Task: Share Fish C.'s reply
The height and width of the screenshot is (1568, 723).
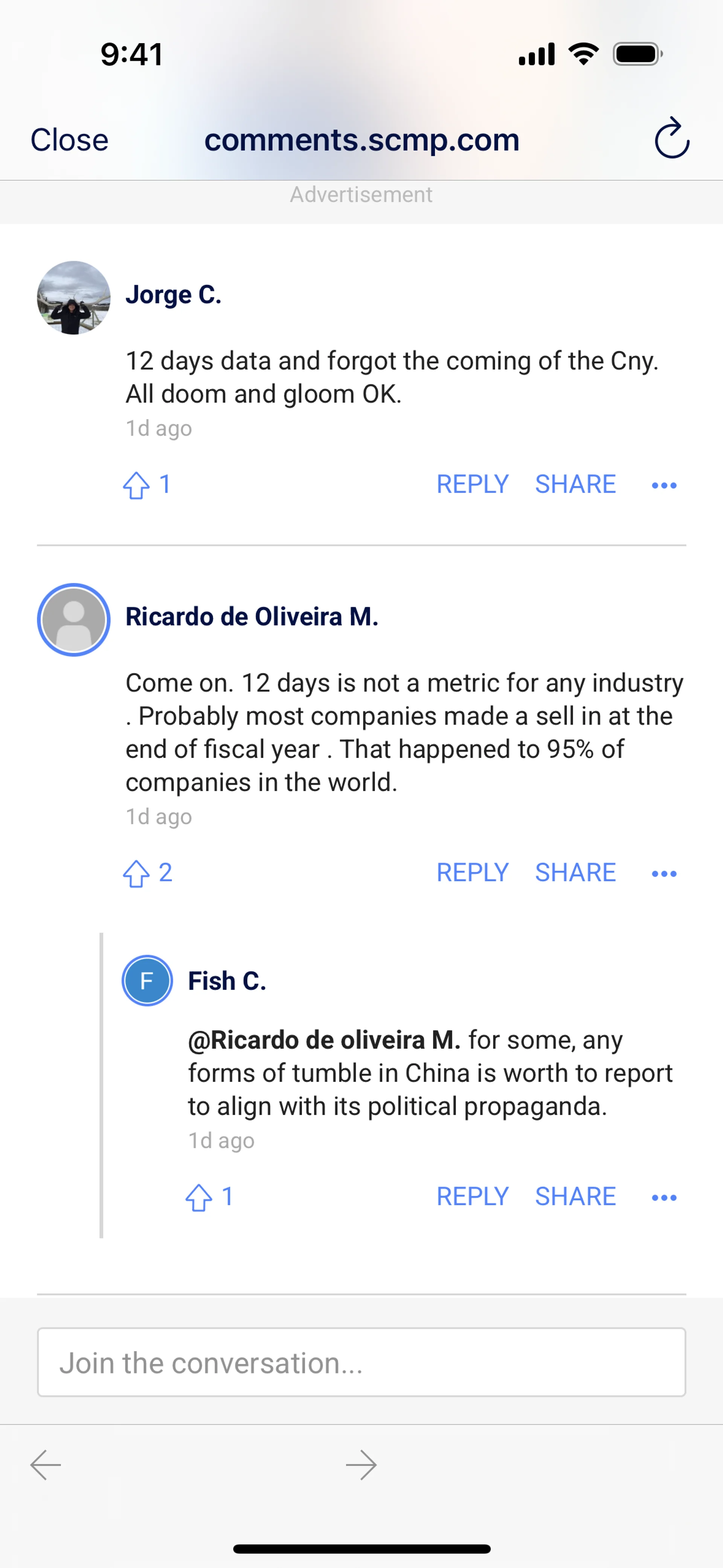Action: pyautogui.click(x=575, y=1197)
